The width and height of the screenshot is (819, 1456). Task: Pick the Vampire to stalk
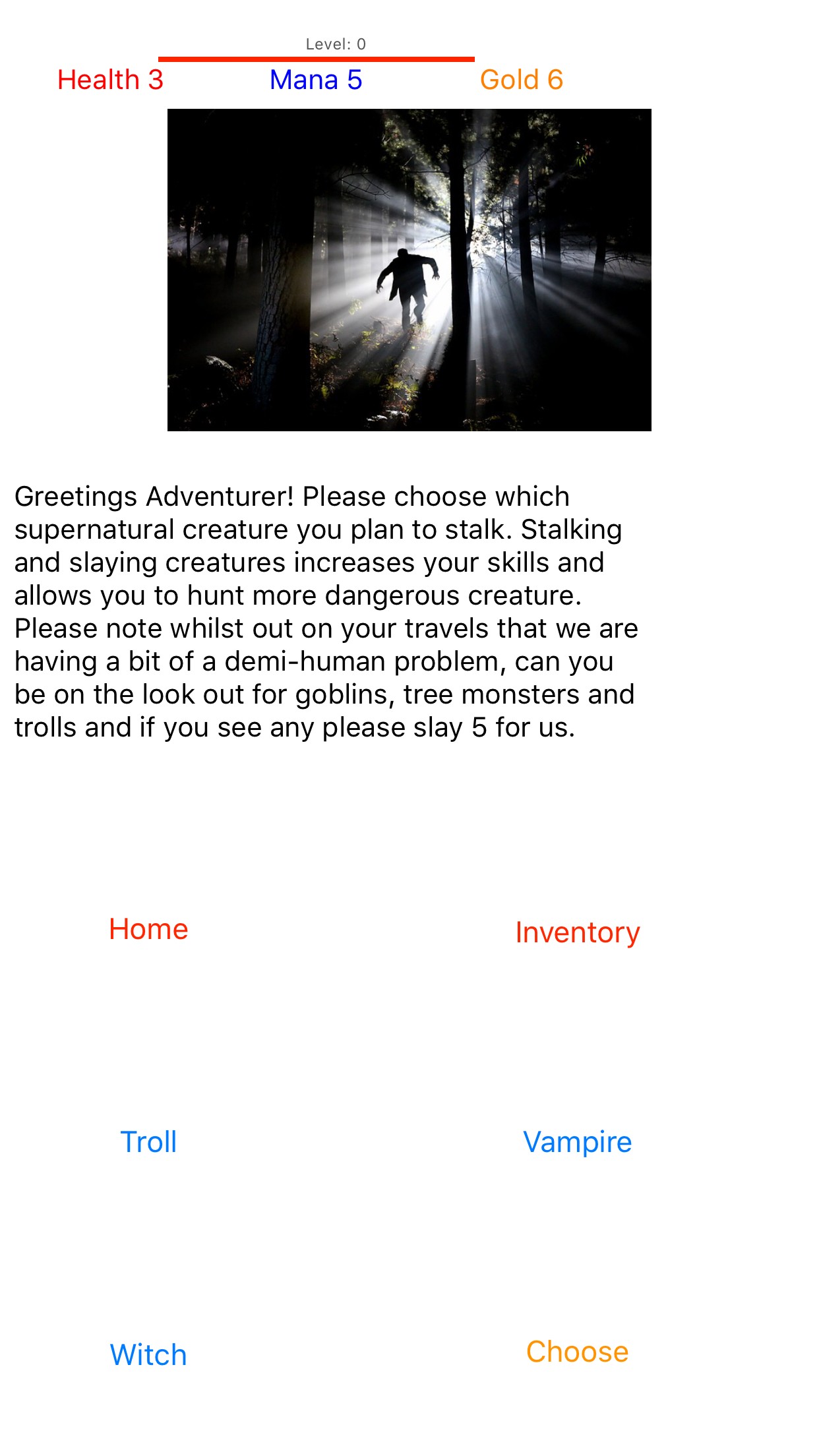pos(578,1142)
